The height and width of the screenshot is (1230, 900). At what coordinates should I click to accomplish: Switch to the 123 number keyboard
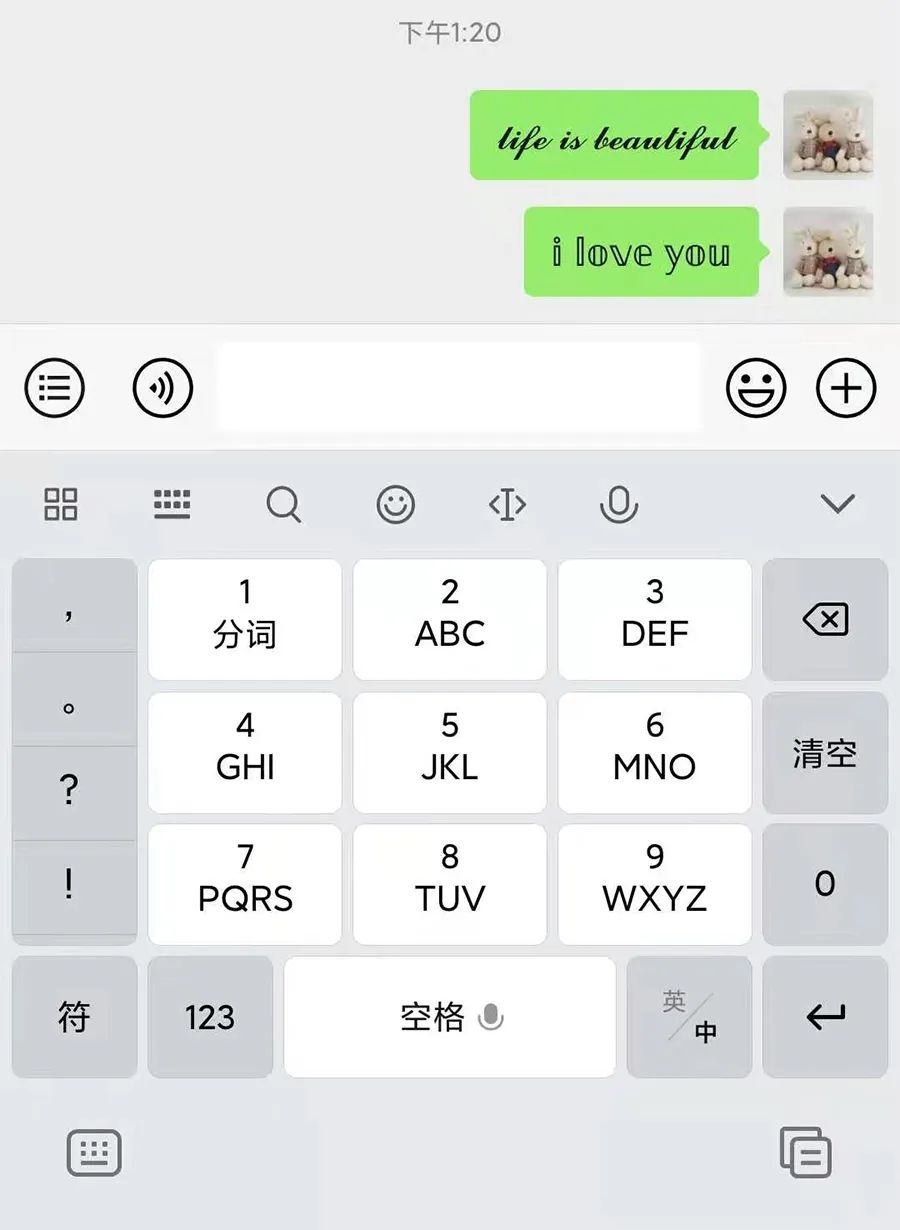[x=210, y=1017]
